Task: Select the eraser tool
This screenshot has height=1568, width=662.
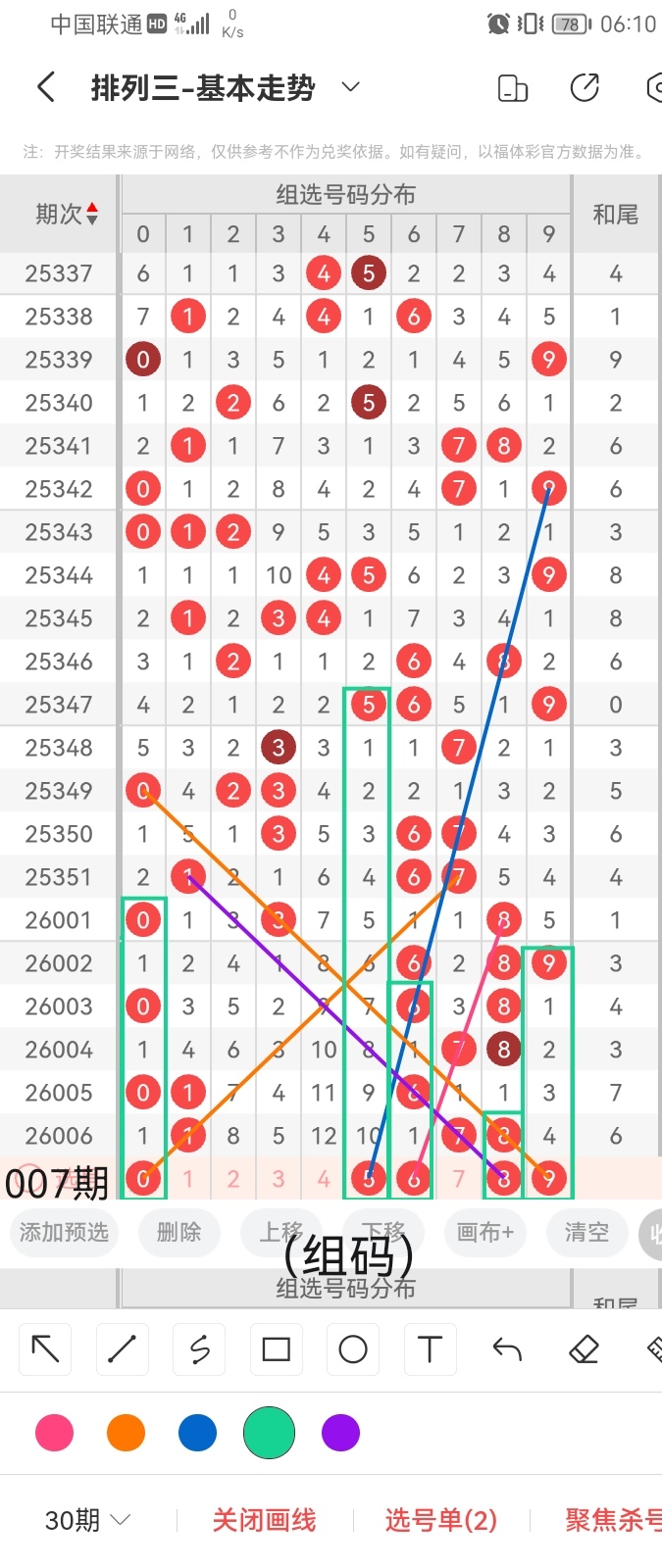Action: (x=584, y=1349)
